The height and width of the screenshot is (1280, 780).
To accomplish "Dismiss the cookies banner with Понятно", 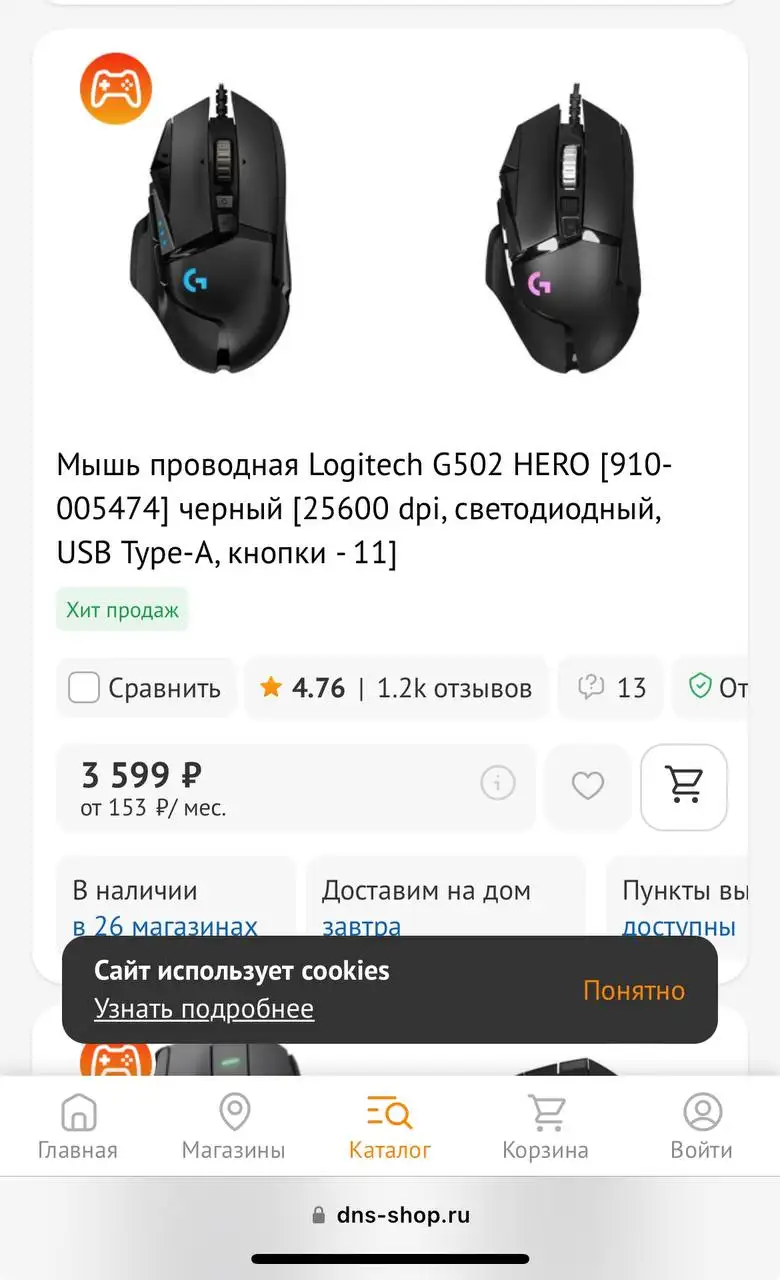I will (x=633, y=991).
